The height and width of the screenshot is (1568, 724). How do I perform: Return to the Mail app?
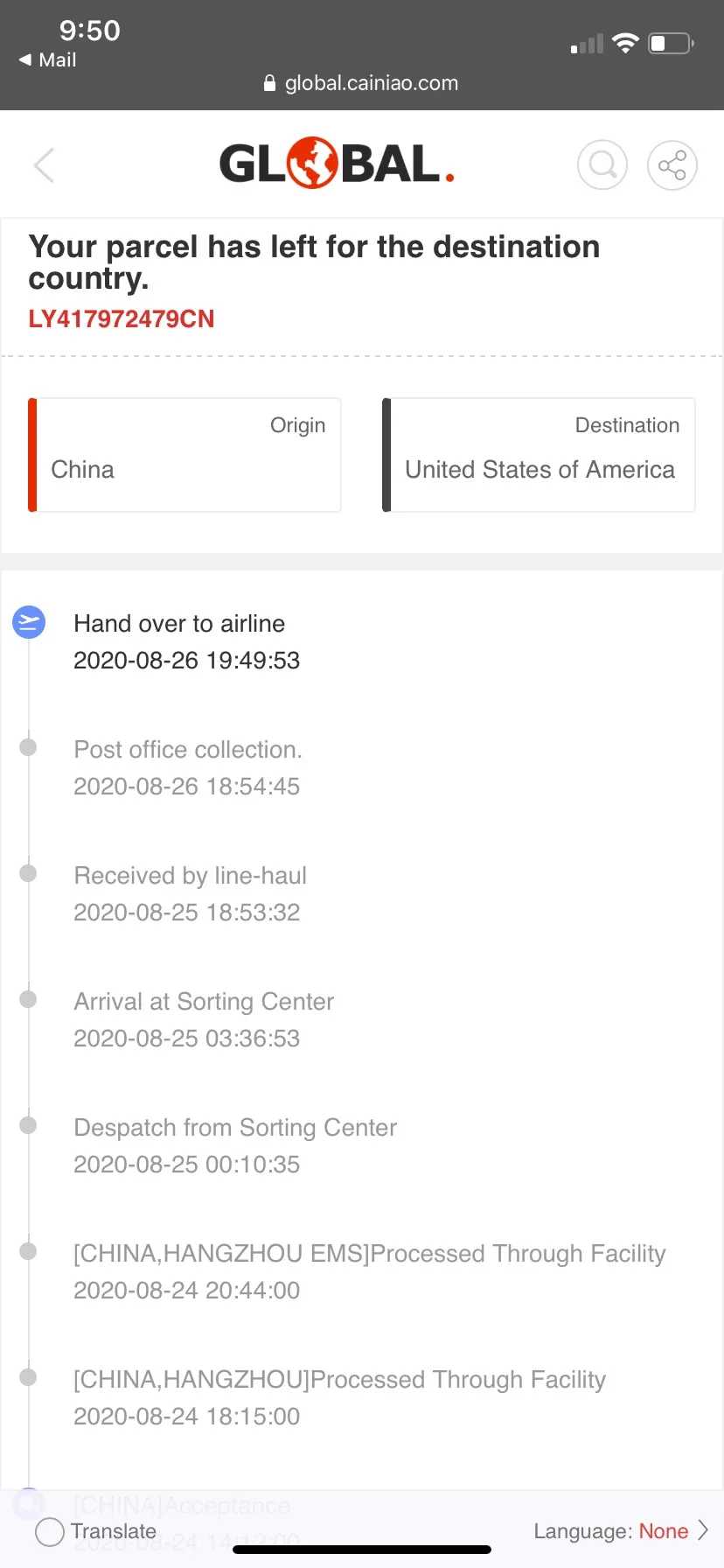pyautogui.click(x=47, y=59)
